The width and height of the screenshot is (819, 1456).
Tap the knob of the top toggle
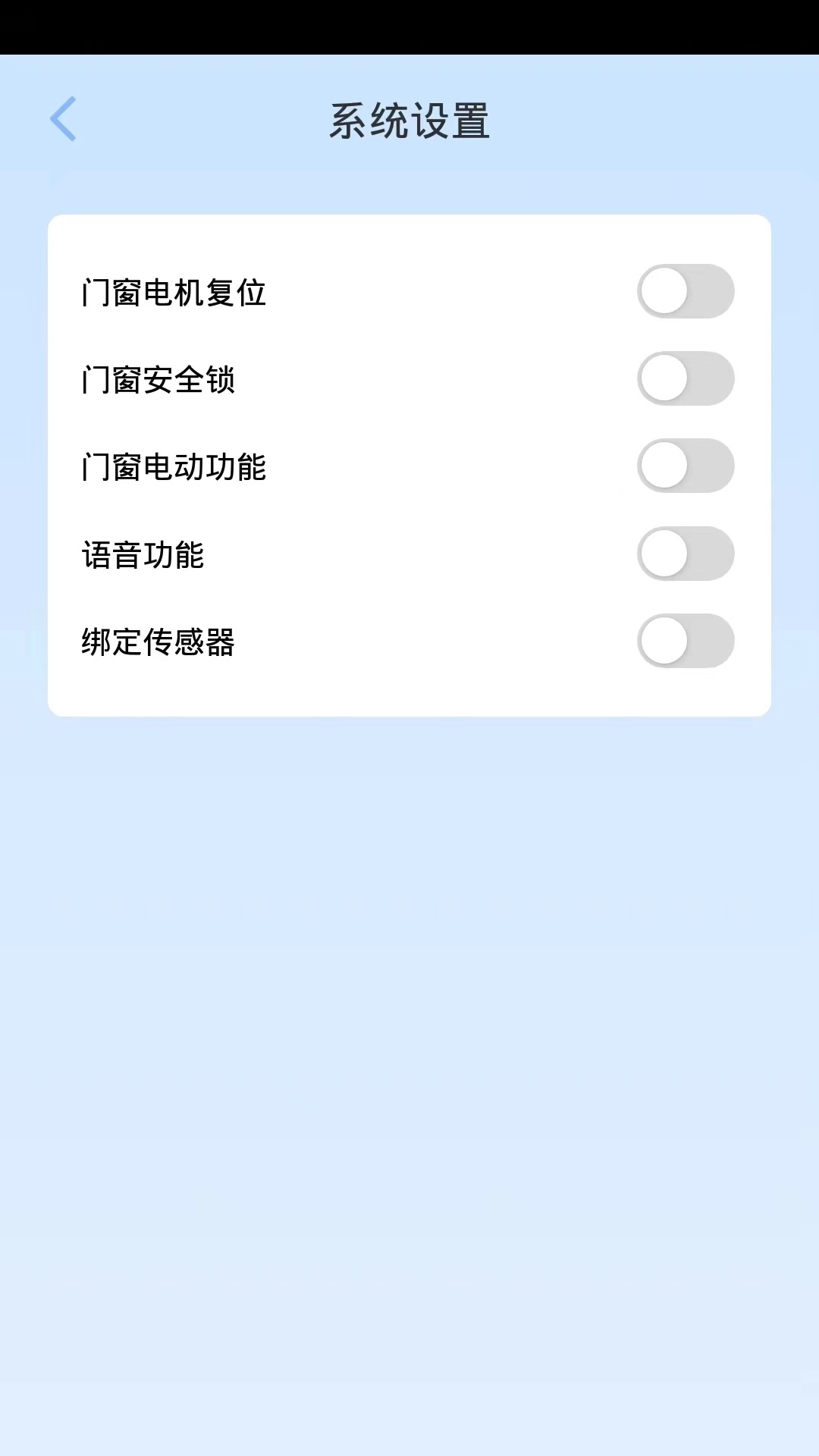point(666,291)
